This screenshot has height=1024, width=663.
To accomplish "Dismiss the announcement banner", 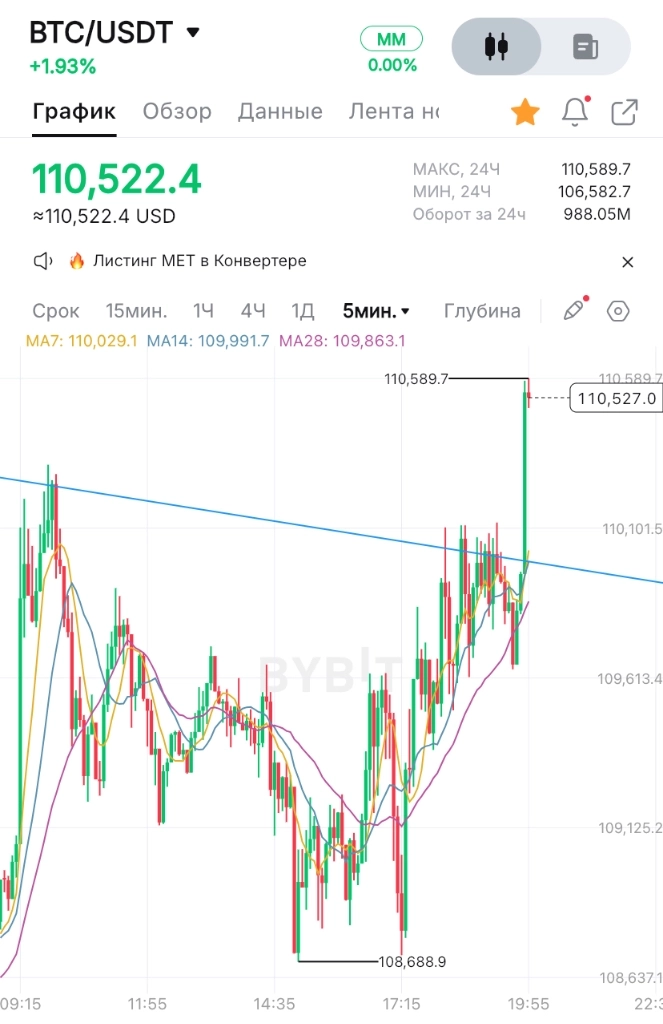I will [628, 262].
